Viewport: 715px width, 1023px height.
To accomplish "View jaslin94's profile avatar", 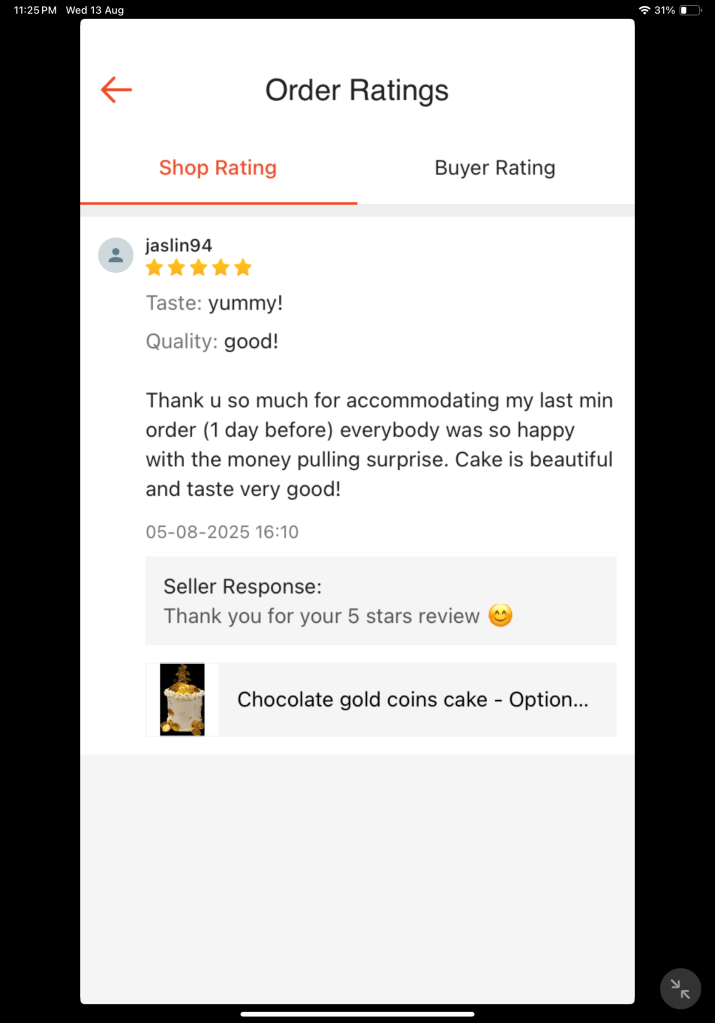I will pyautogui.click(x=116, y=255).
